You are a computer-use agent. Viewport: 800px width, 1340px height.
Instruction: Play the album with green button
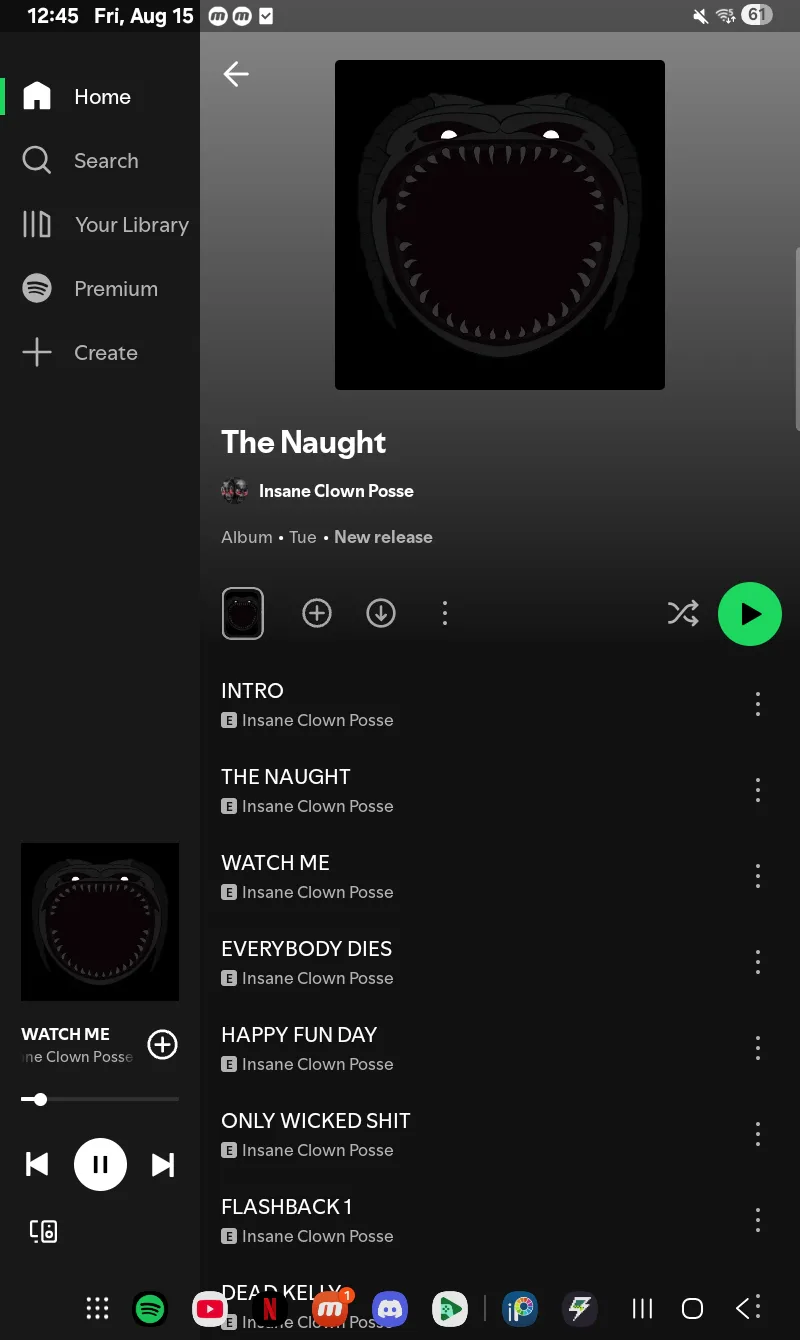(750, 614)
